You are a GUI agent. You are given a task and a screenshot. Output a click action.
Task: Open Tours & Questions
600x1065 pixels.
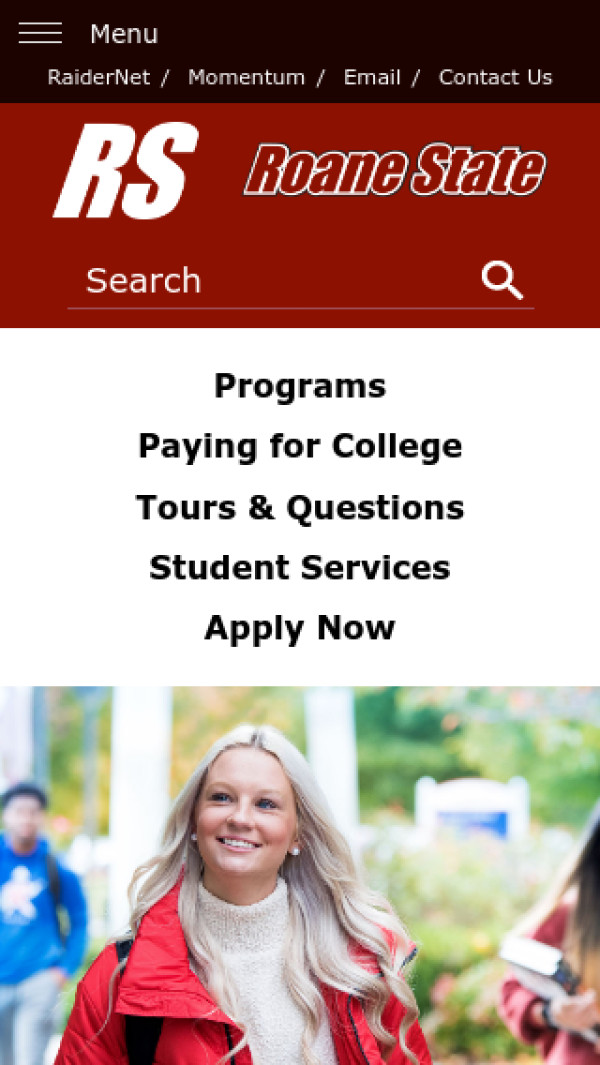pyautogui.click(x=300, y=507)
